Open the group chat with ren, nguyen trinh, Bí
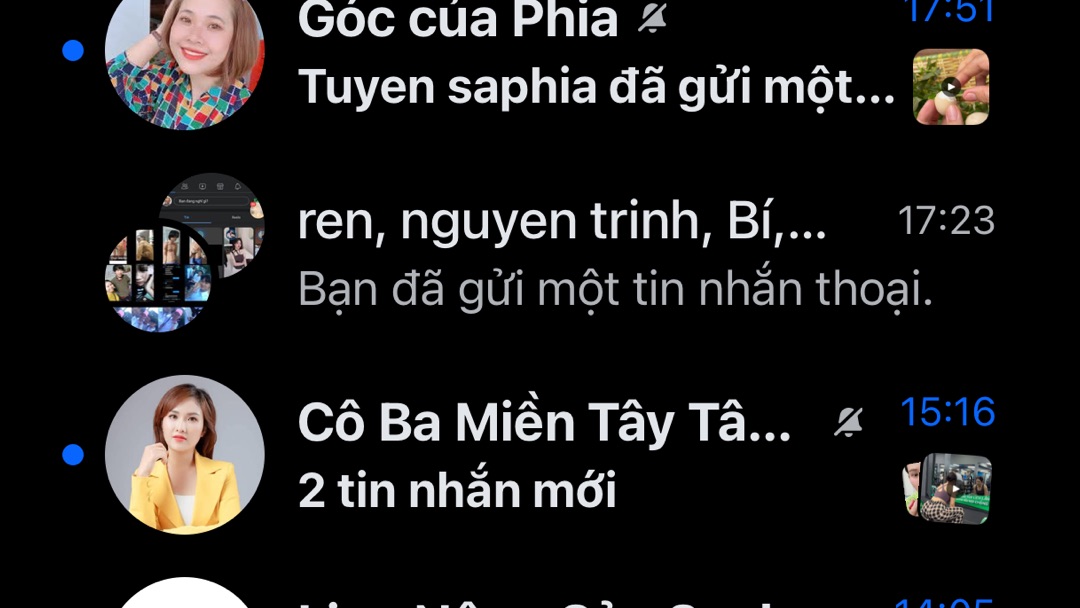1080x608 pixels. coord(560,255)
